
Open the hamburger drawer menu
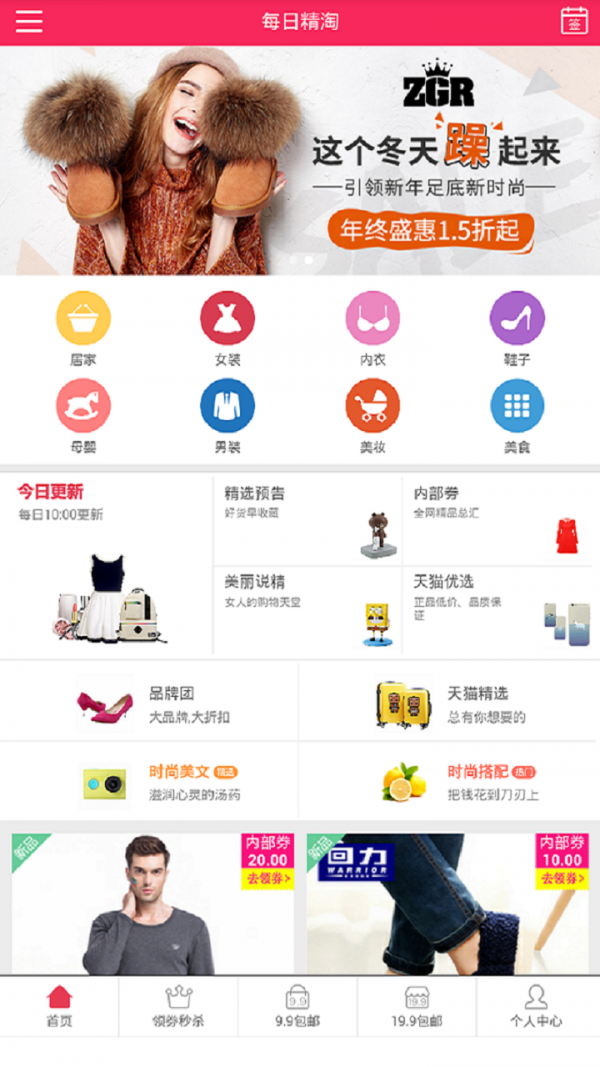29,22
